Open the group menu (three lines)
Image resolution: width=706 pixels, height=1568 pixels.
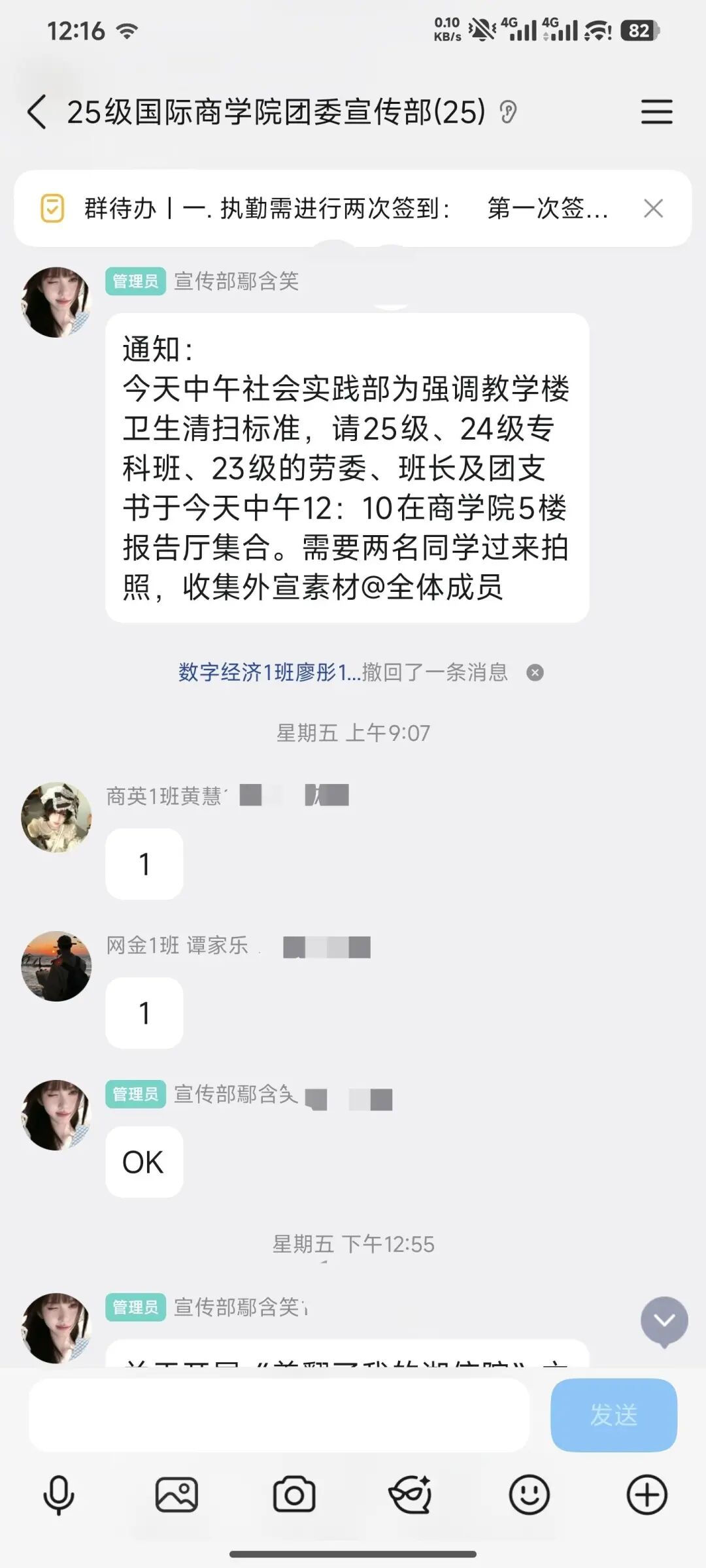[x=656, y=112]
